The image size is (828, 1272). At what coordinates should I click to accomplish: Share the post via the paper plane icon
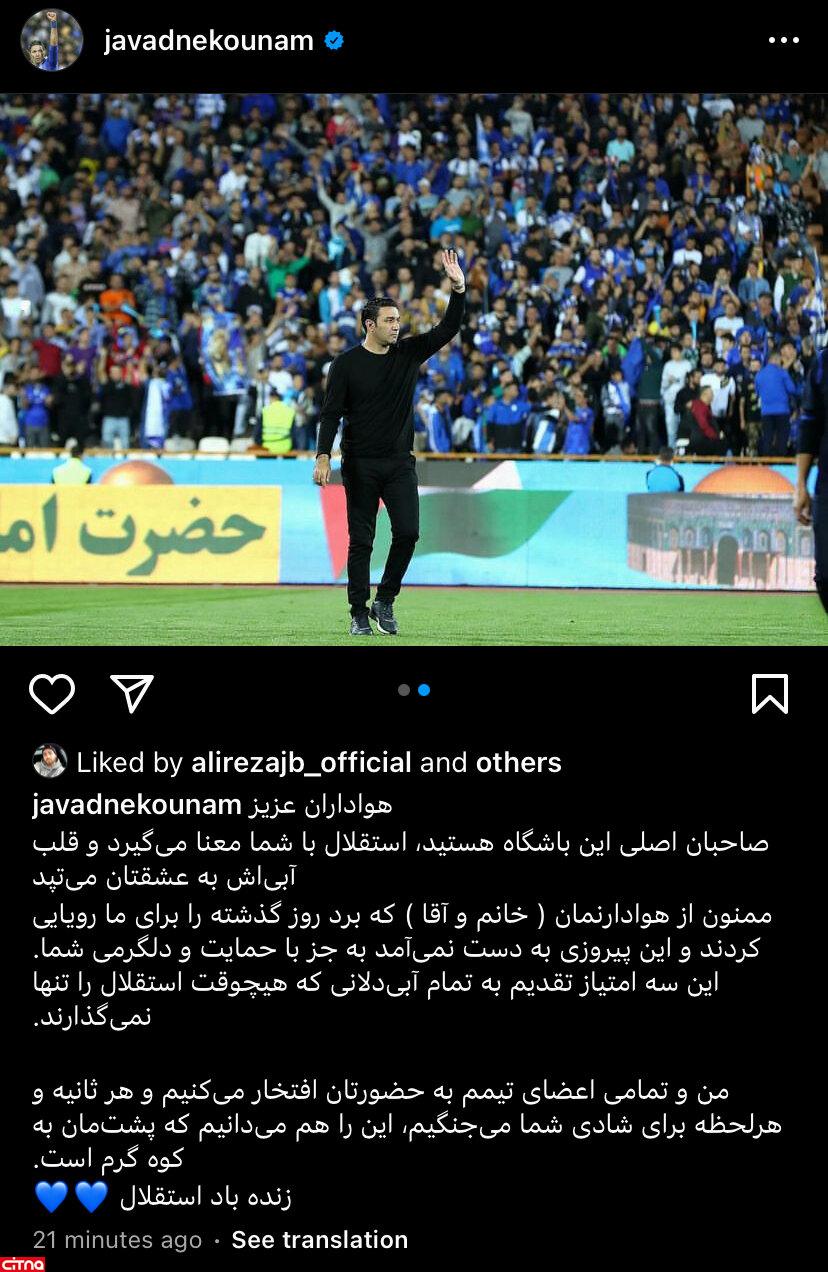pos(131,693)
